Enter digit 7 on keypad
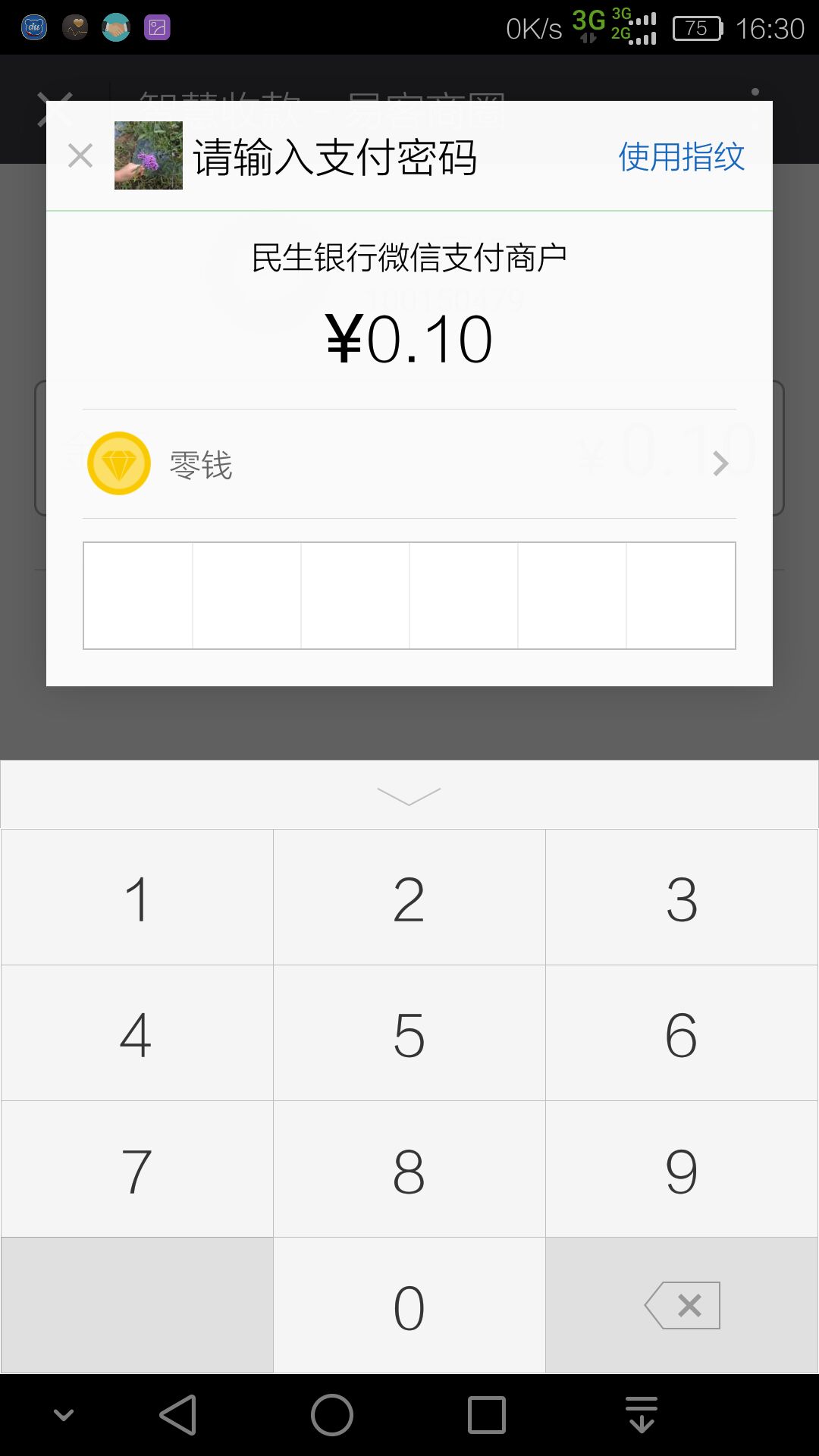 pyautogui.click(x=137, y=1169)
